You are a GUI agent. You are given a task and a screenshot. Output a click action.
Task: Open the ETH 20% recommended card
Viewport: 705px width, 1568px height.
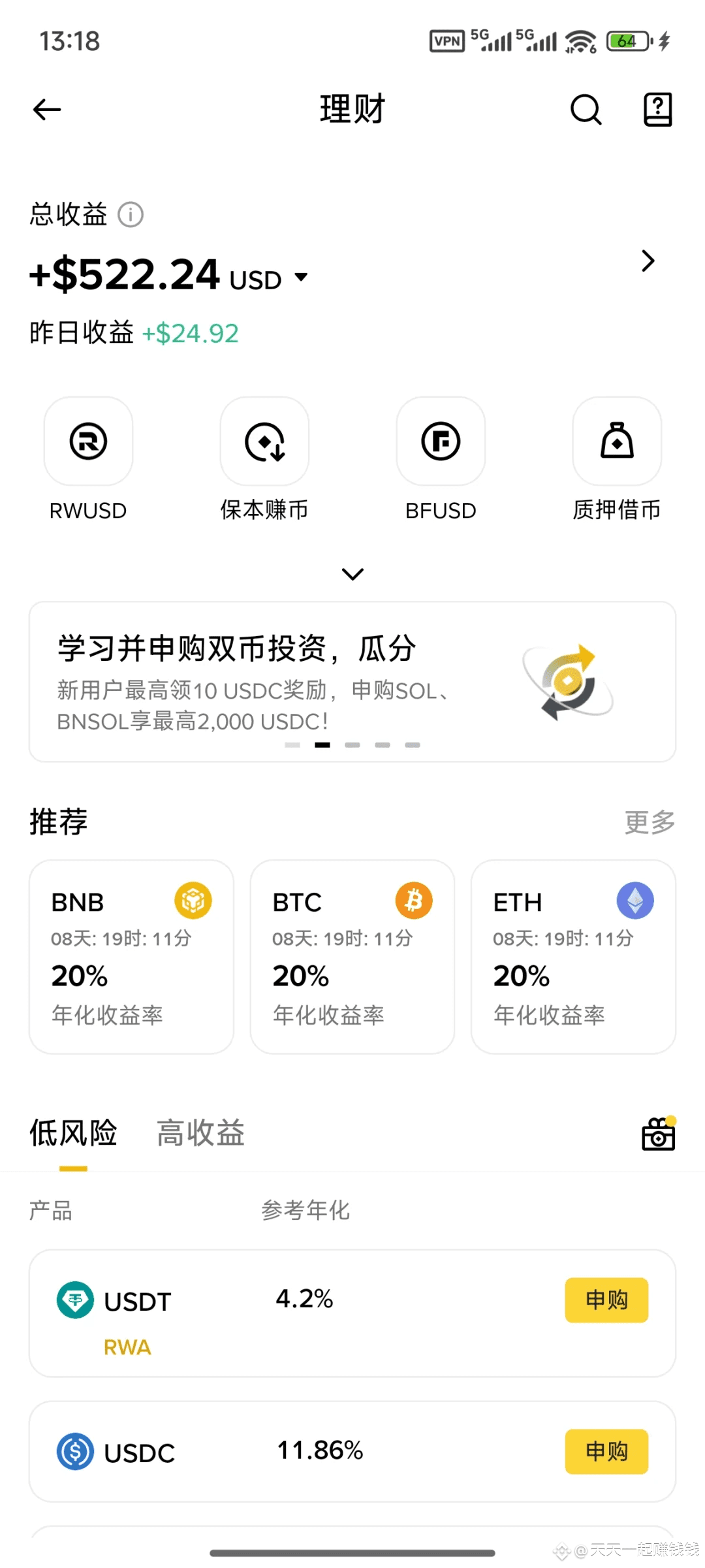tap(573, 957)
